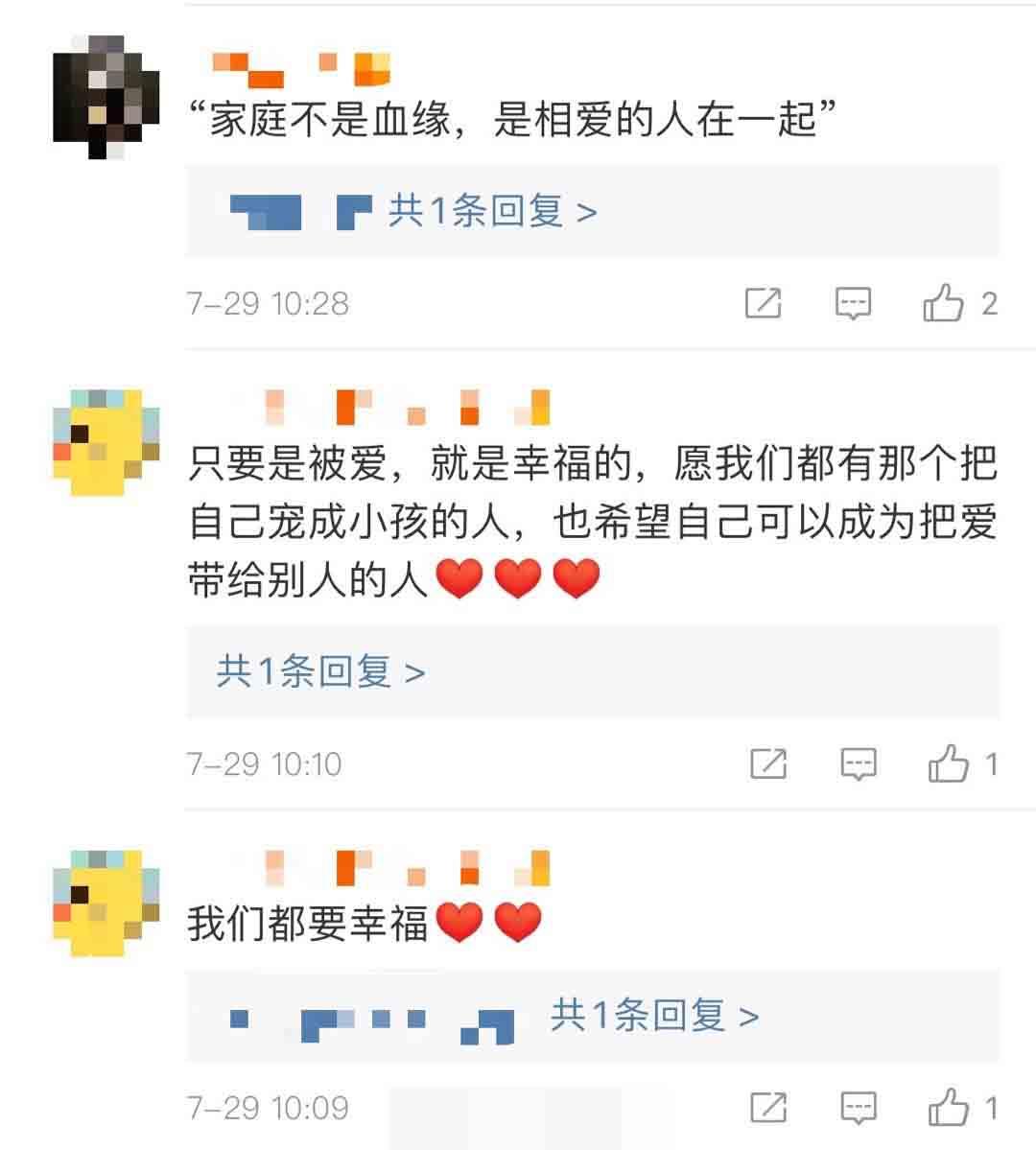Screen dimensions: 1036x1150
Task: Expand replies under the 我们都要幸福 comment
Action: [654, 1015]
